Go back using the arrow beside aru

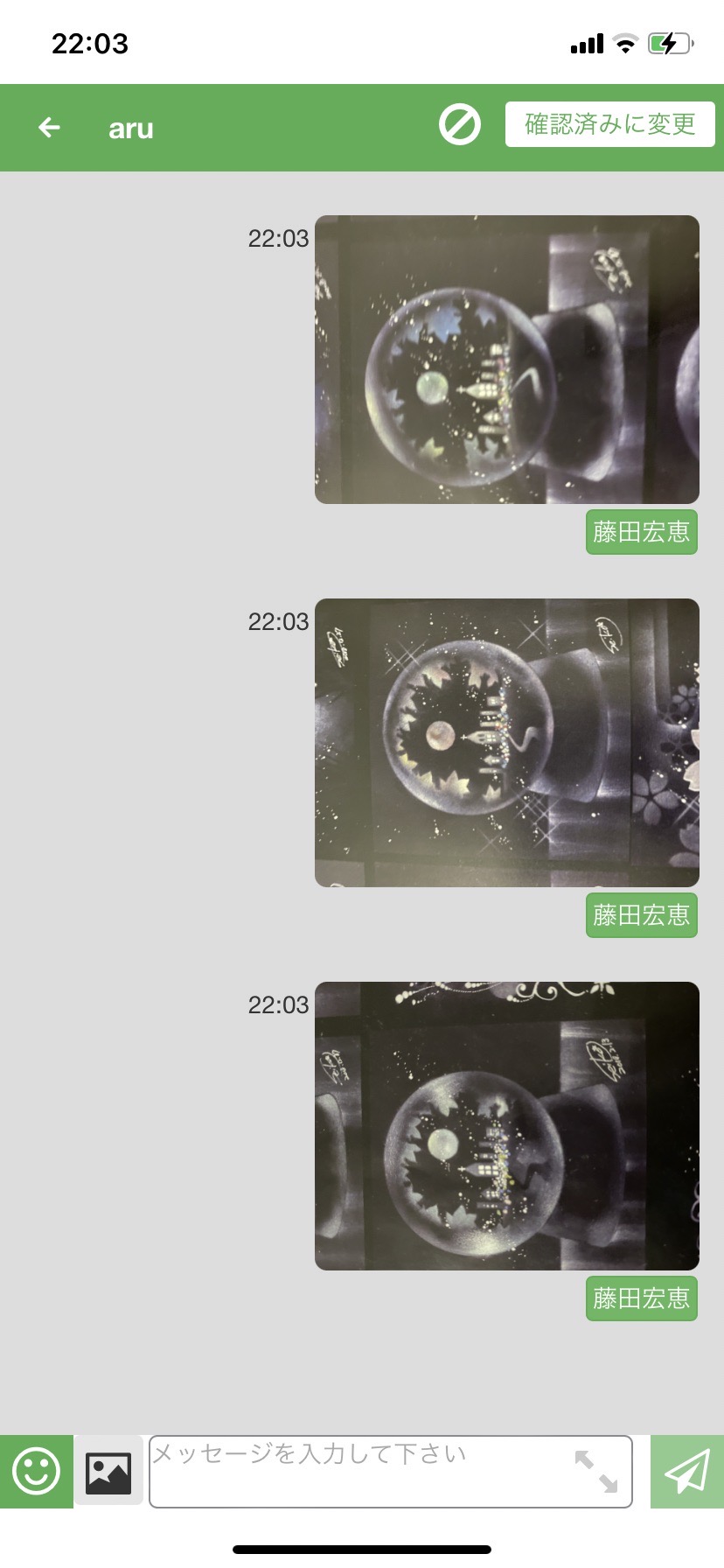(50, 128)
